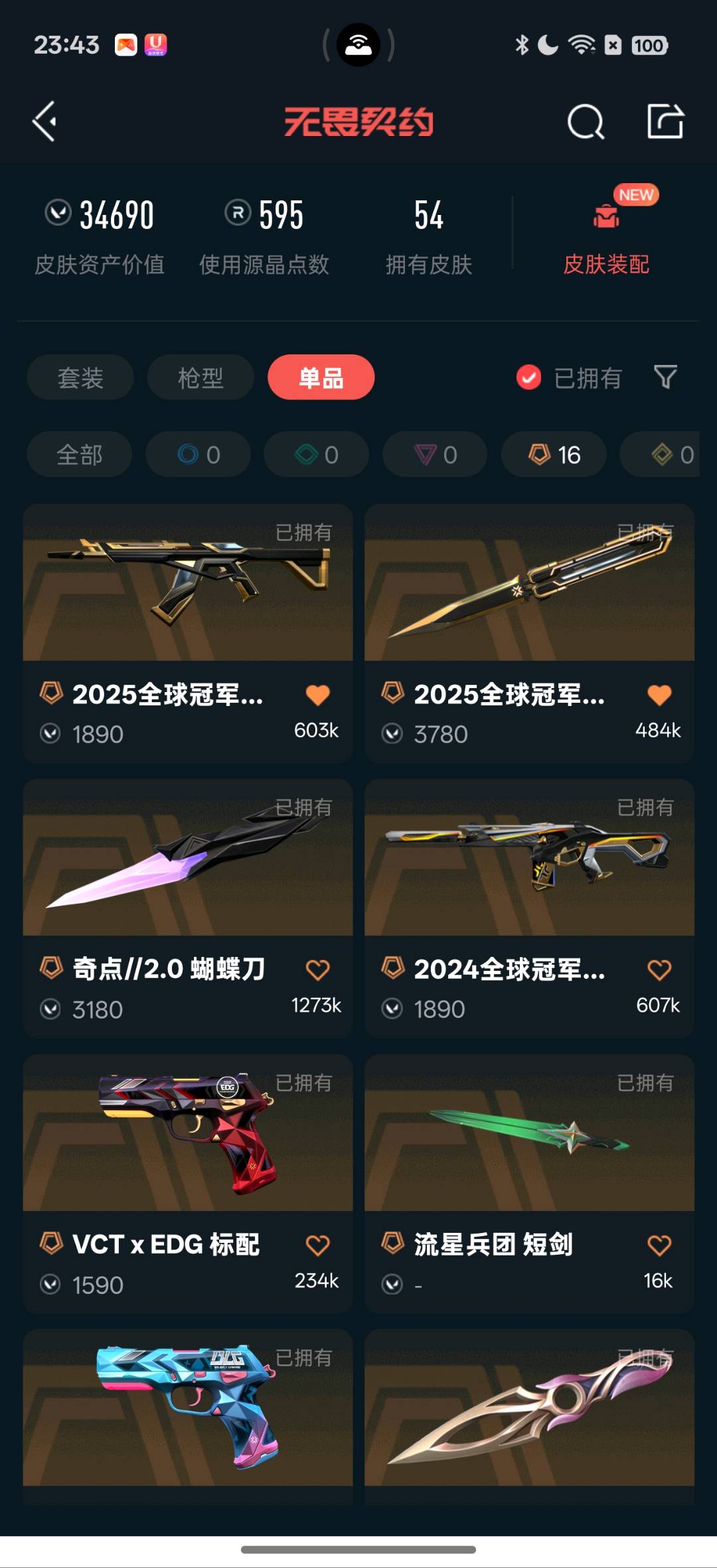Screen dimensions: 717x1568
Task: Switch to the 套装 tab
Action: [80, 378]
